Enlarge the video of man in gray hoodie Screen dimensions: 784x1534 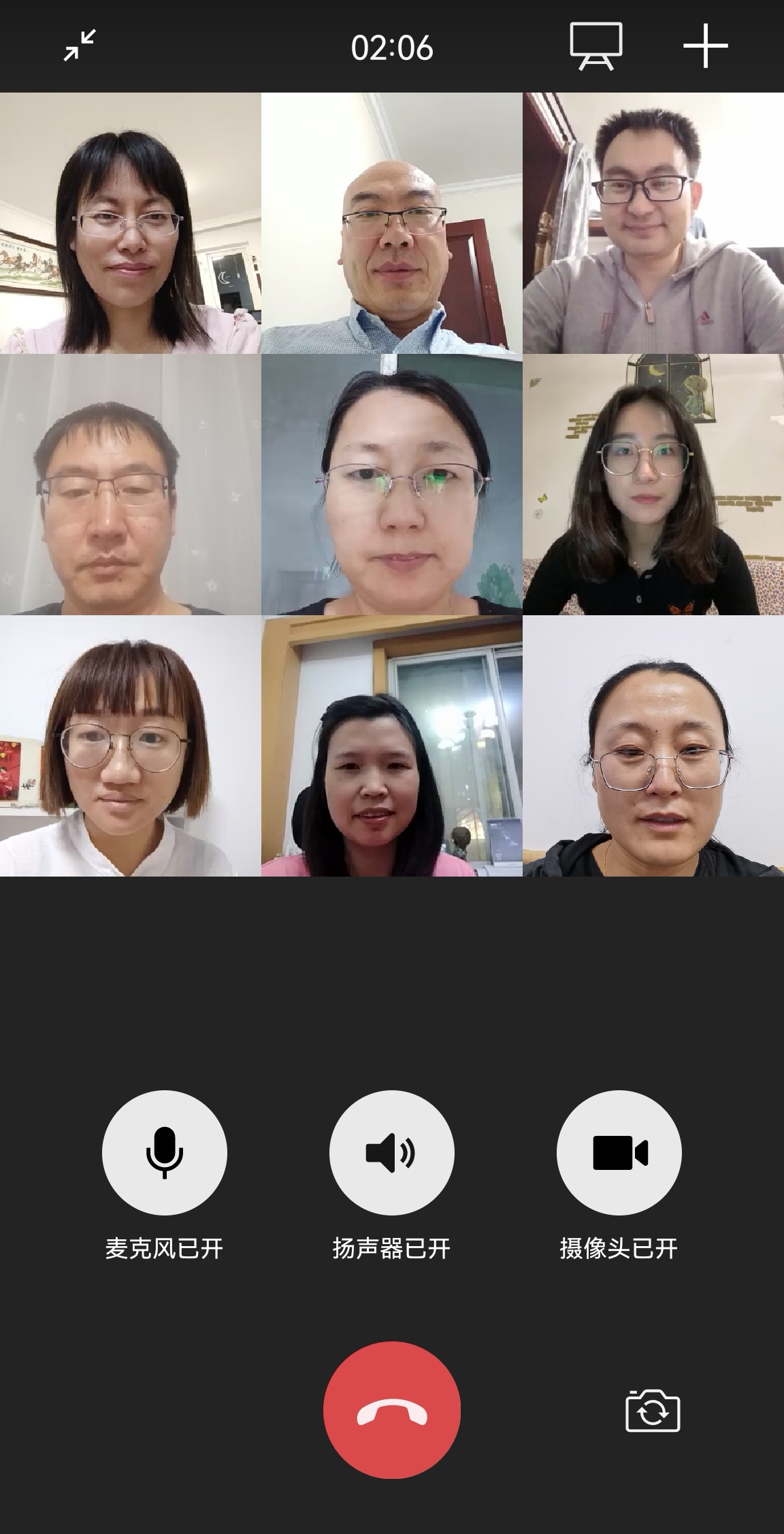[653, 223]
